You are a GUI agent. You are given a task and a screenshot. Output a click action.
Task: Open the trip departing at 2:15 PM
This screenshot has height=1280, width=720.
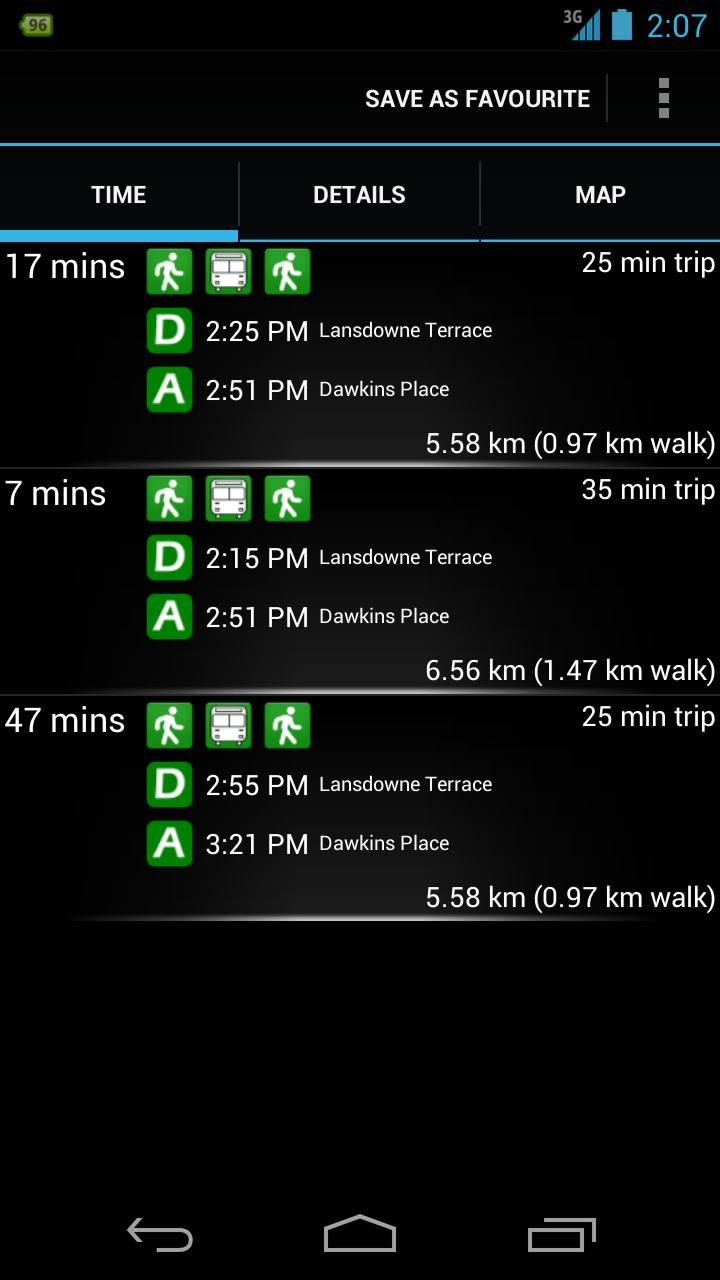click(x=360, y=581)
